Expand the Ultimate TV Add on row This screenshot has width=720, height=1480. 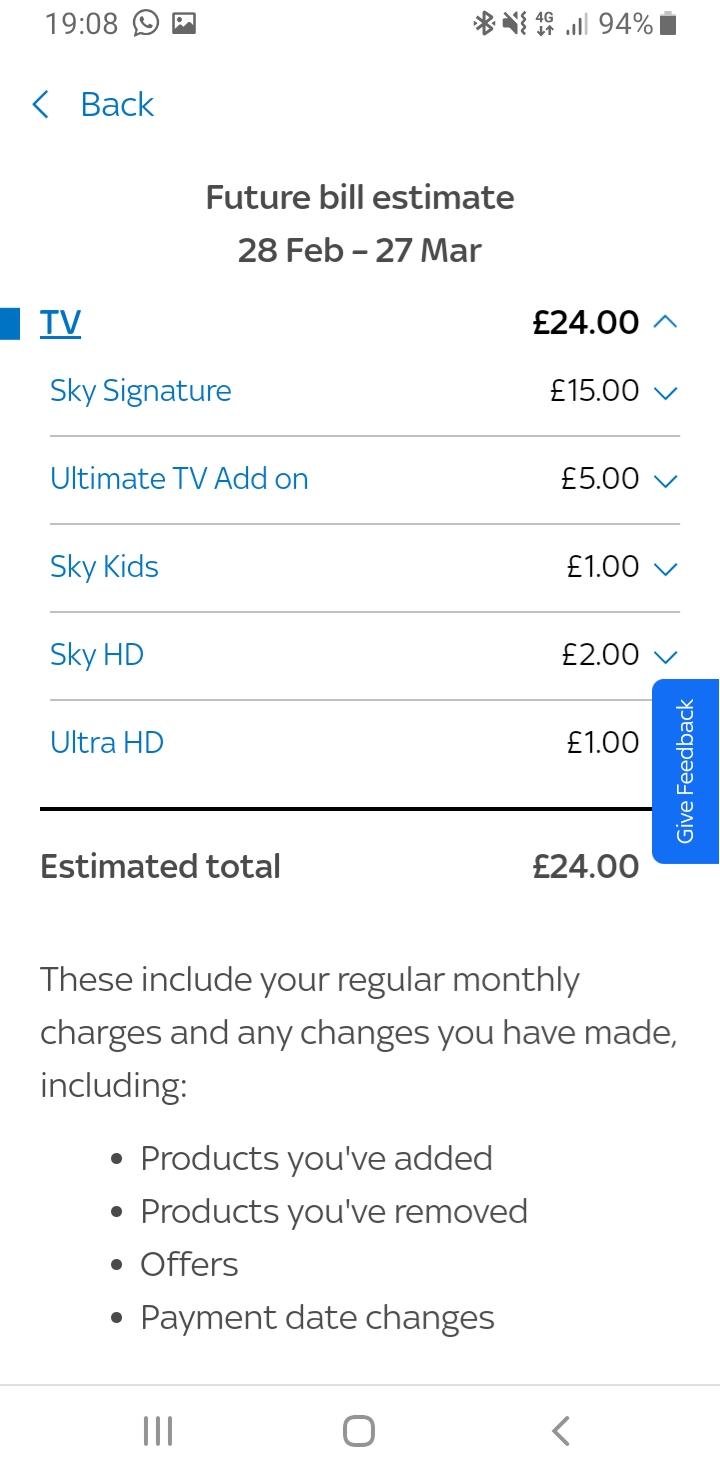pyautogui.click(x=365, y=479)
